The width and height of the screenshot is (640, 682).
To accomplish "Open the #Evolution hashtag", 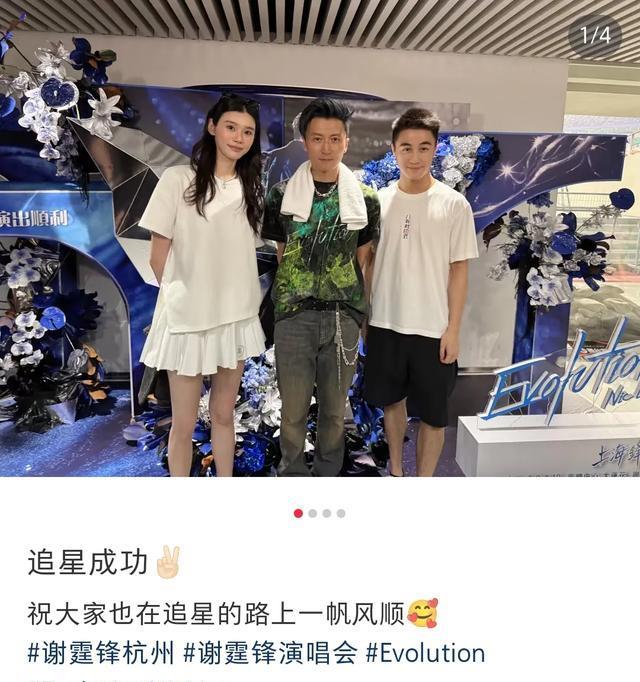I will click(x=425, y=654).
